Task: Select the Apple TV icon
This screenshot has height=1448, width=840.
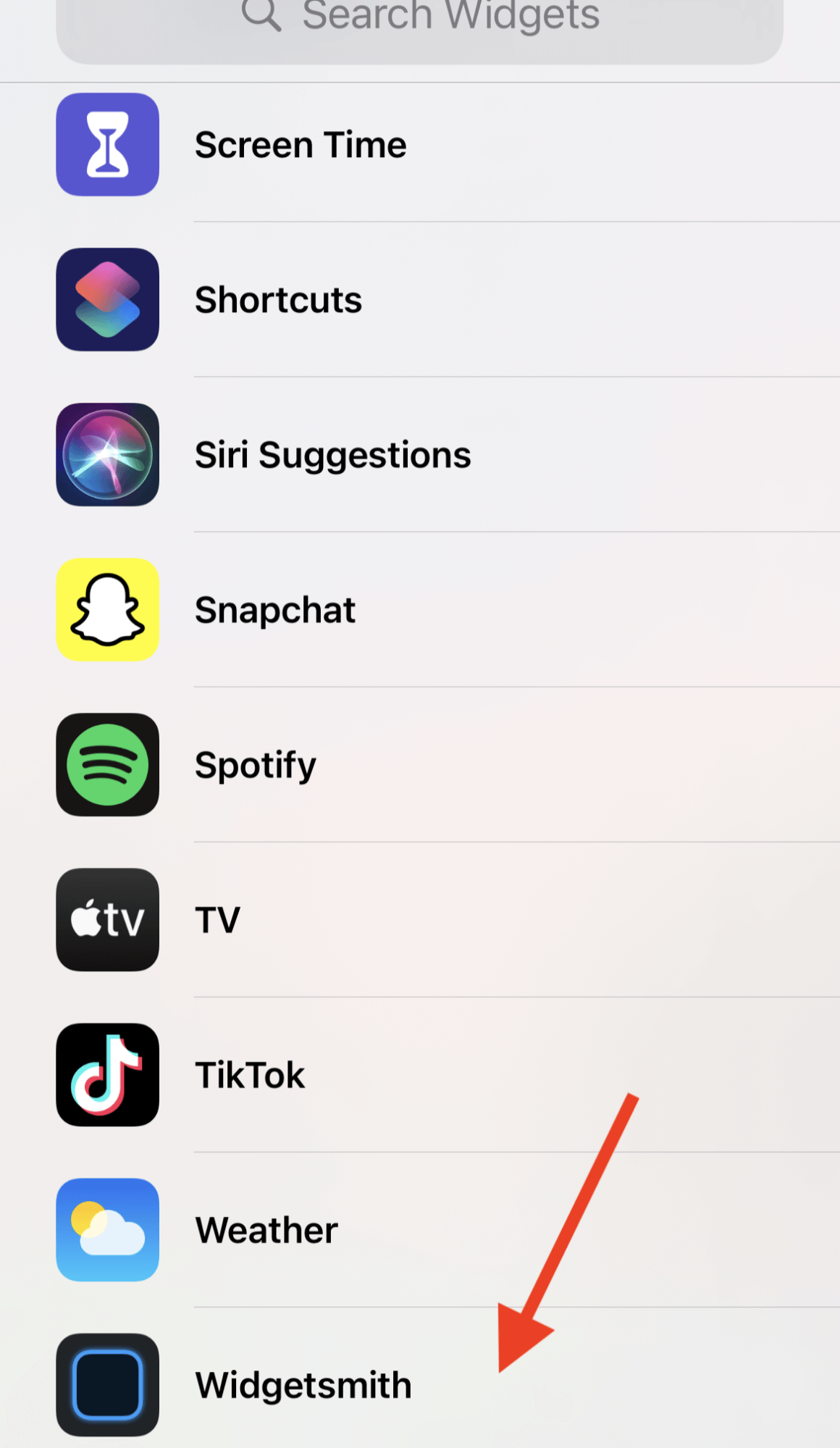Action: pos(107,919)
